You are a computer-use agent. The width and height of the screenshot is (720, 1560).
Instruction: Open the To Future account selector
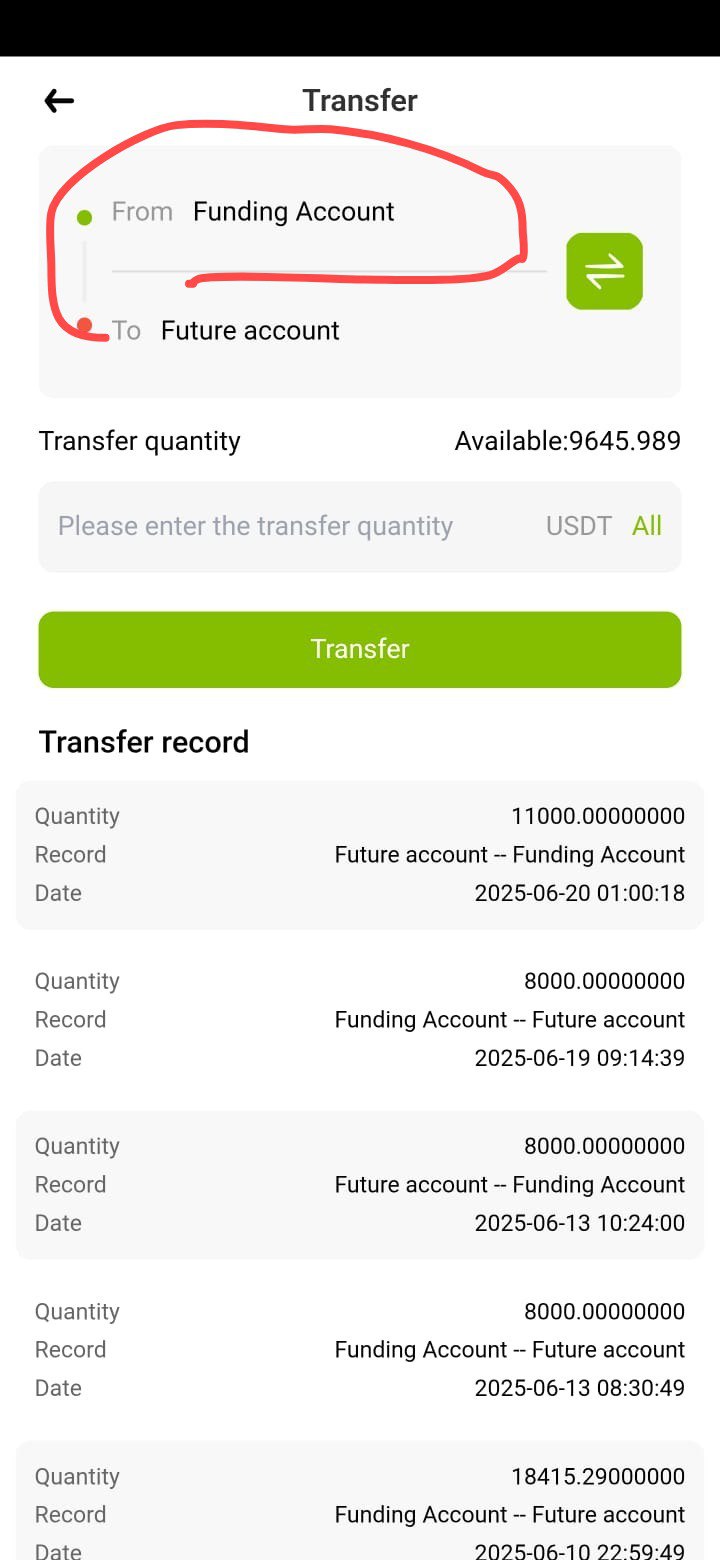[x=329, y=331]
